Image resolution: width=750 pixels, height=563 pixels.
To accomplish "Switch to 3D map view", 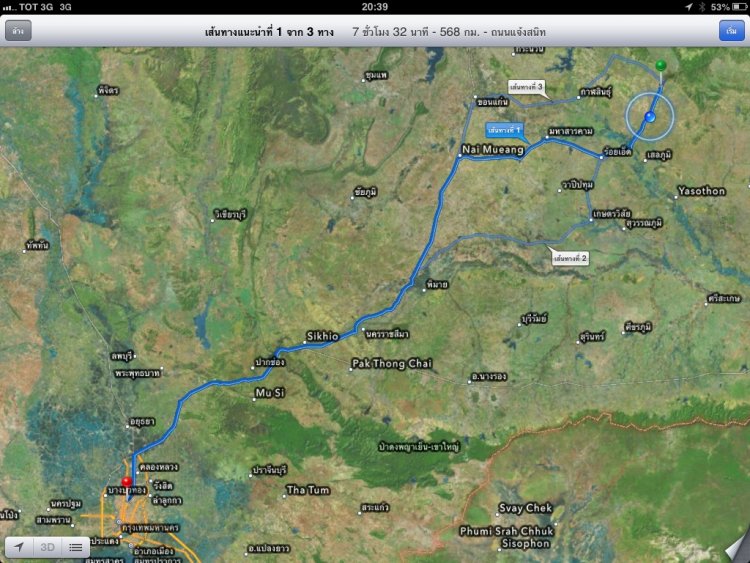I will [47, 547].
